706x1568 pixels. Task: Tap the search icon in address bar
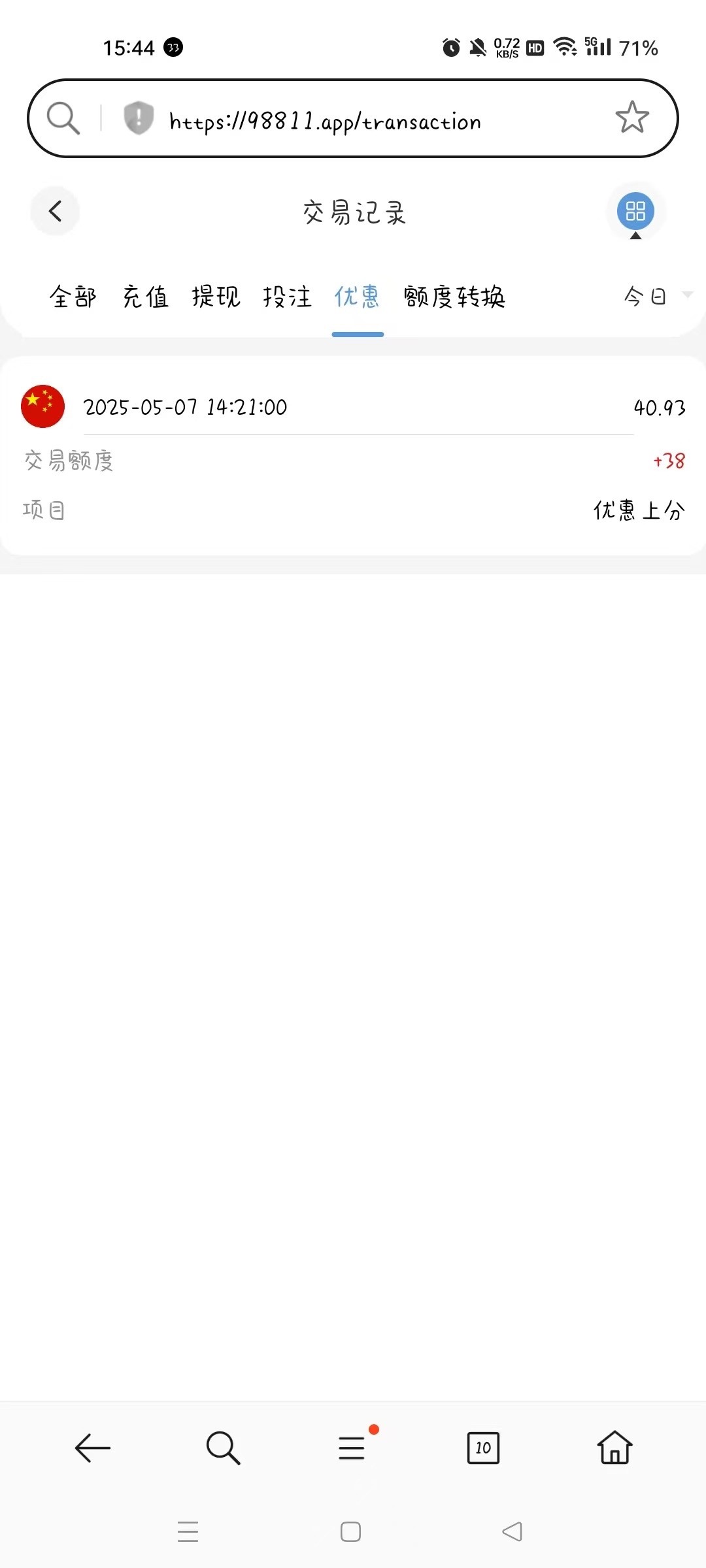(x=63, y=118)
